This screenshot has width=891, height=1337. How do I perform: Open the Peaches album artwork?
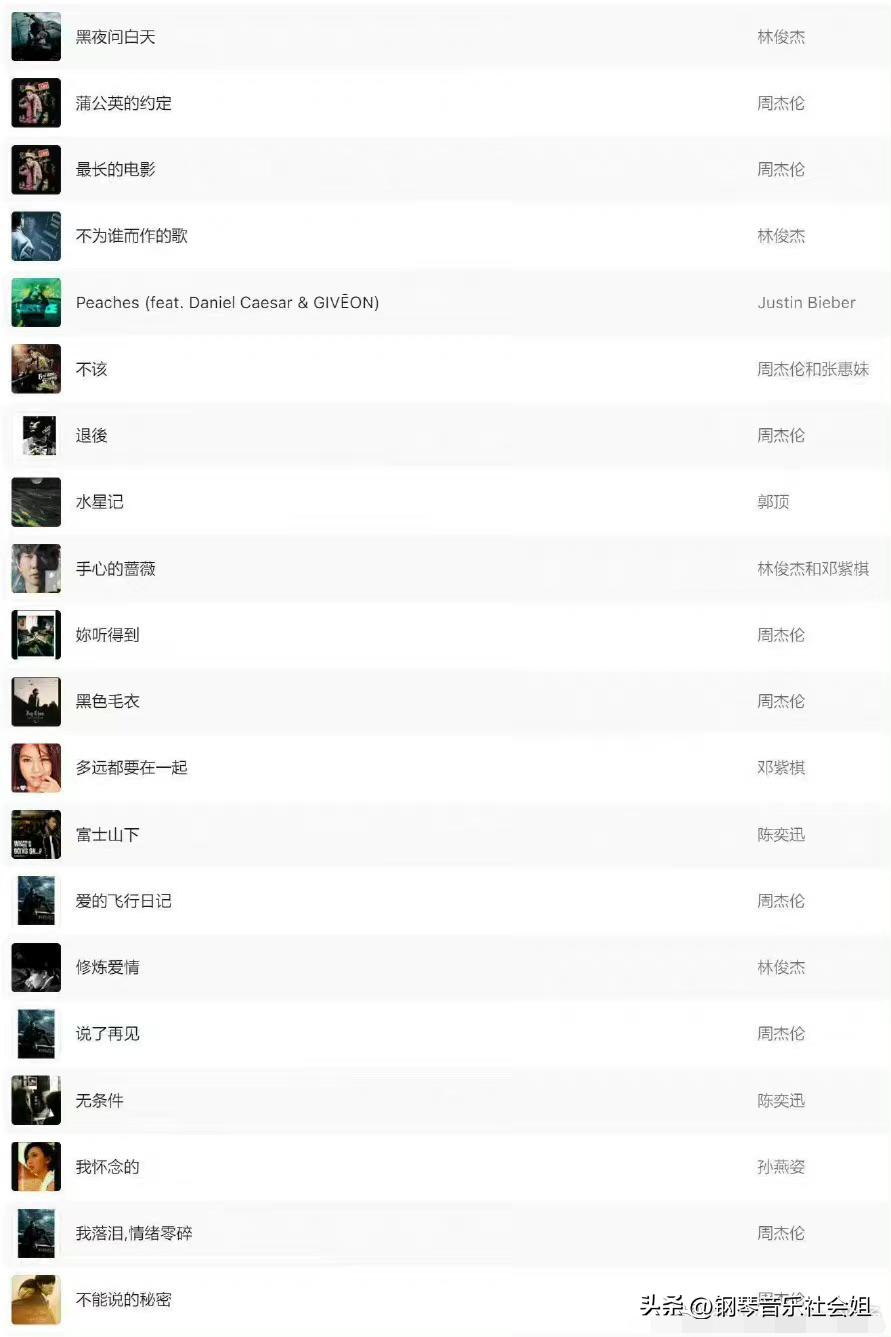(36, 302)
